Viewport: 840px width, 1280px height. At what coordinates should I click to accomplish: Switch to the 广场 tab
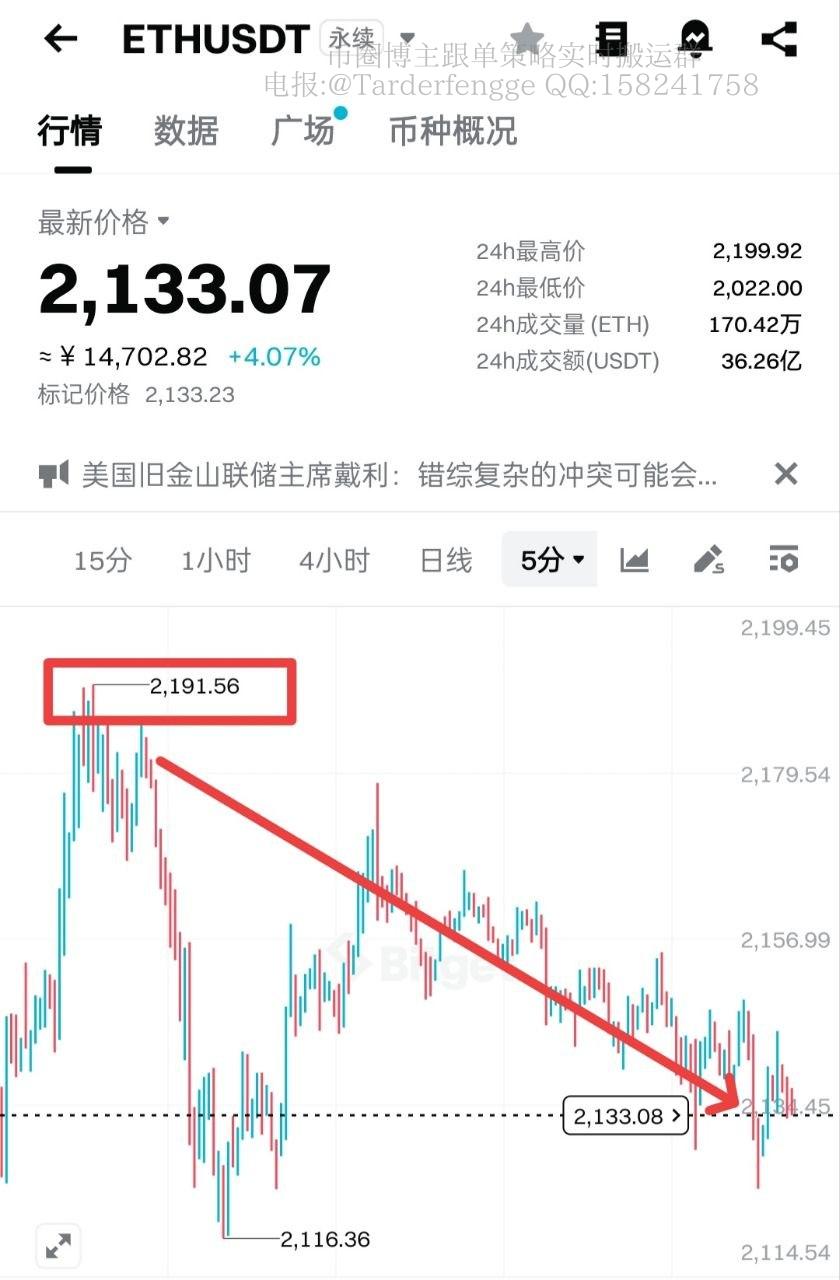(302, 131)
